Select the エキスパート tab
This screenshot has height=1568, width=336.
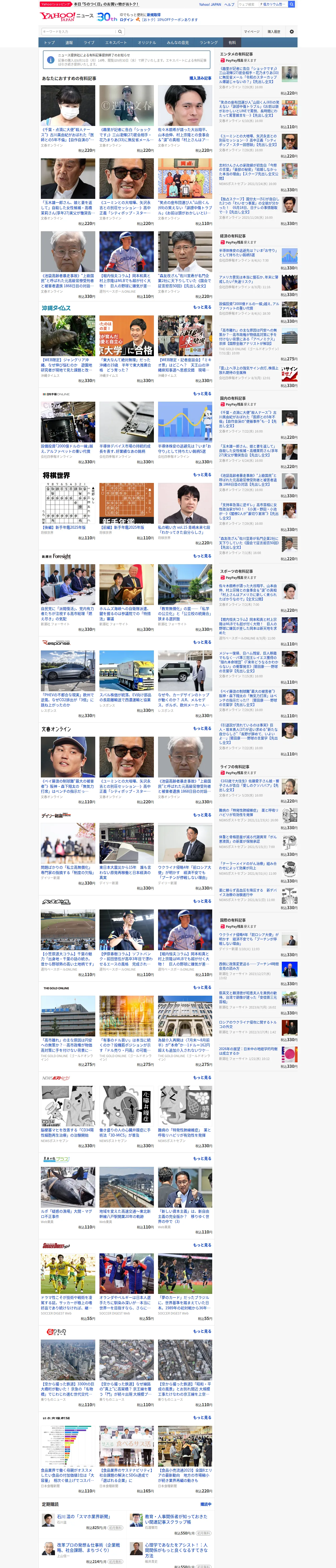(x=116, y=43)
